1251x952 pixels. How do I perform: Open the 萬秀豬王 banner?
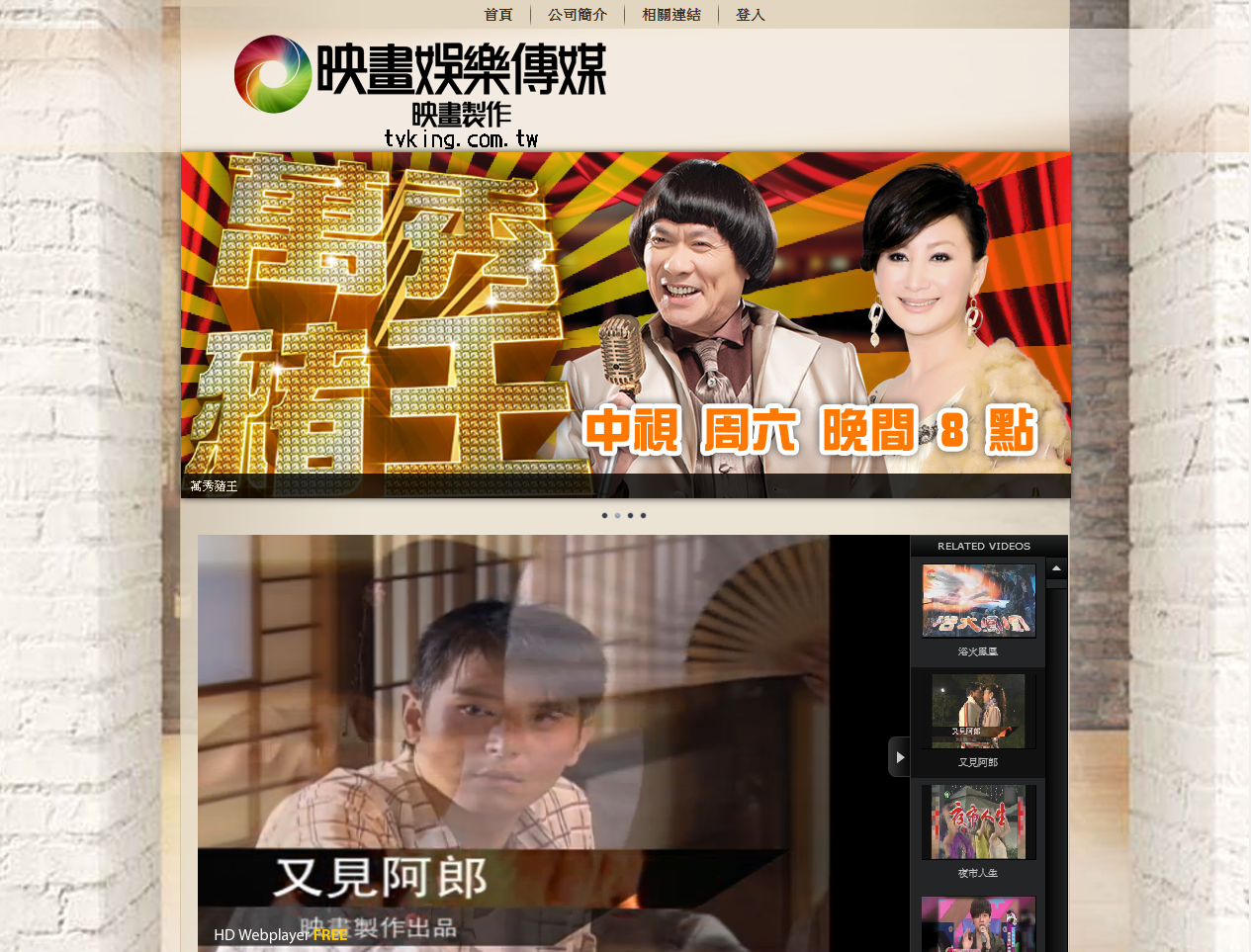(625, 324)
